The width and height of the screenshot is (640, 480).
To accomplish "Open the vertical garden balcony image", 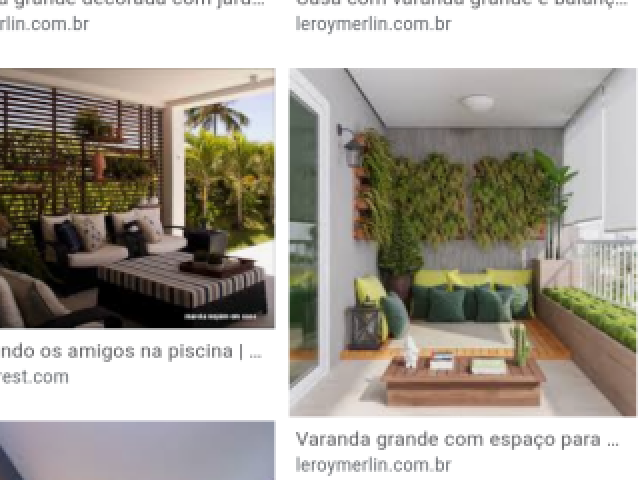I will click(x=462, y=242).
